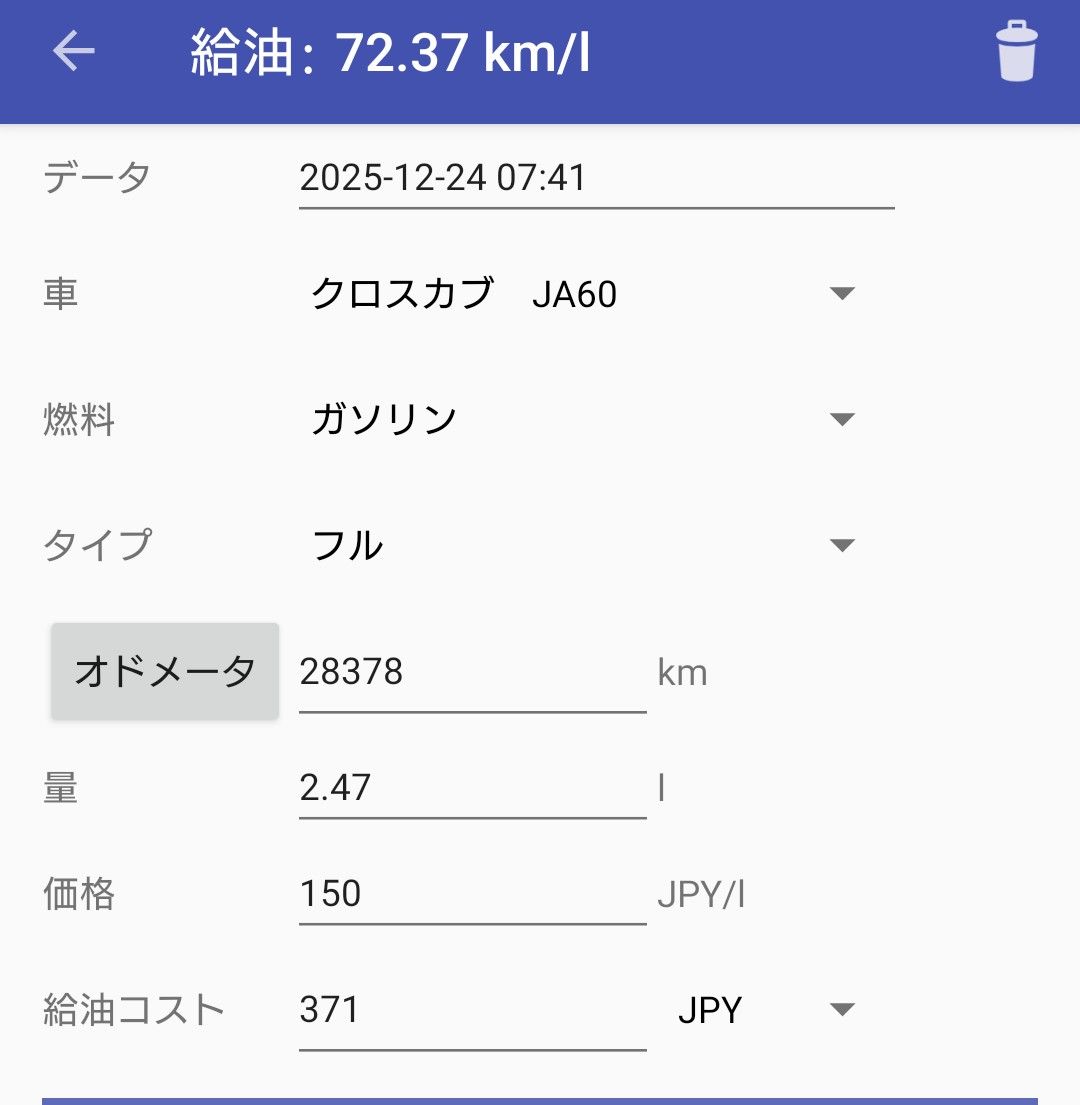Screen dimensions: 1080x1105
Task: Select the fill type フル dropdown
Action: pyautogui.click(x=580, y=546)
